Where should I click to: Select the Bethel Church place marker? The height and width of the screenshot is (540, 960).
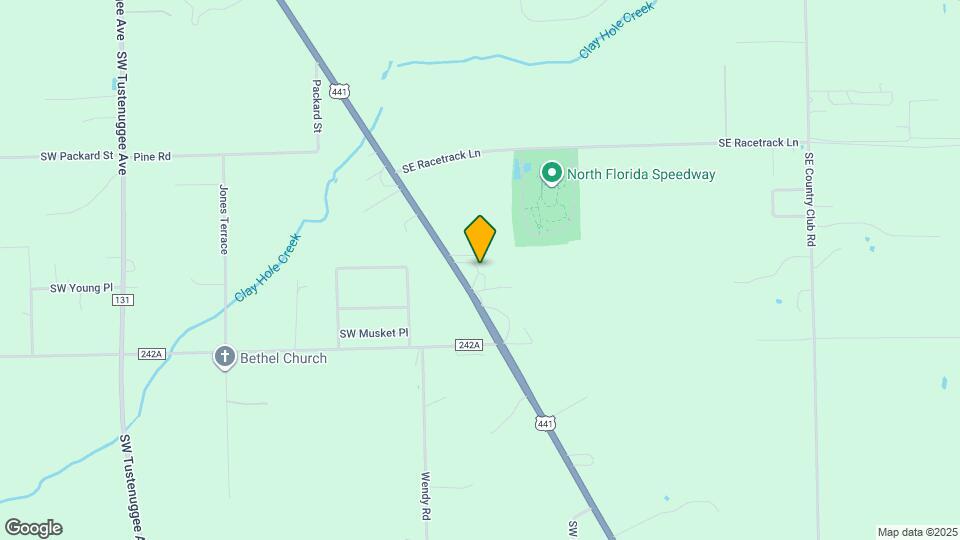225,356
